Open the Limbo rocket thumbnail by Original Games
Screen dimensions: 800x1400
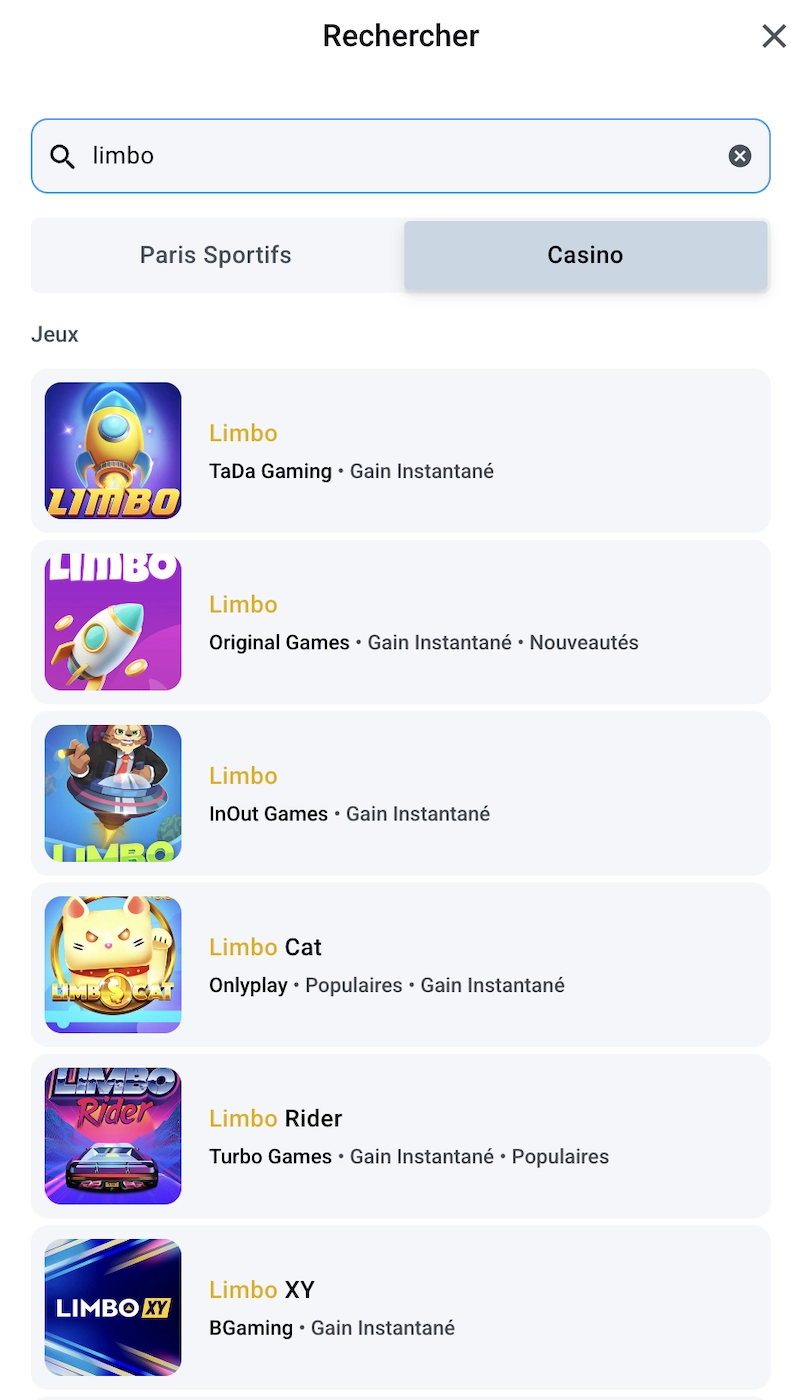112,622
